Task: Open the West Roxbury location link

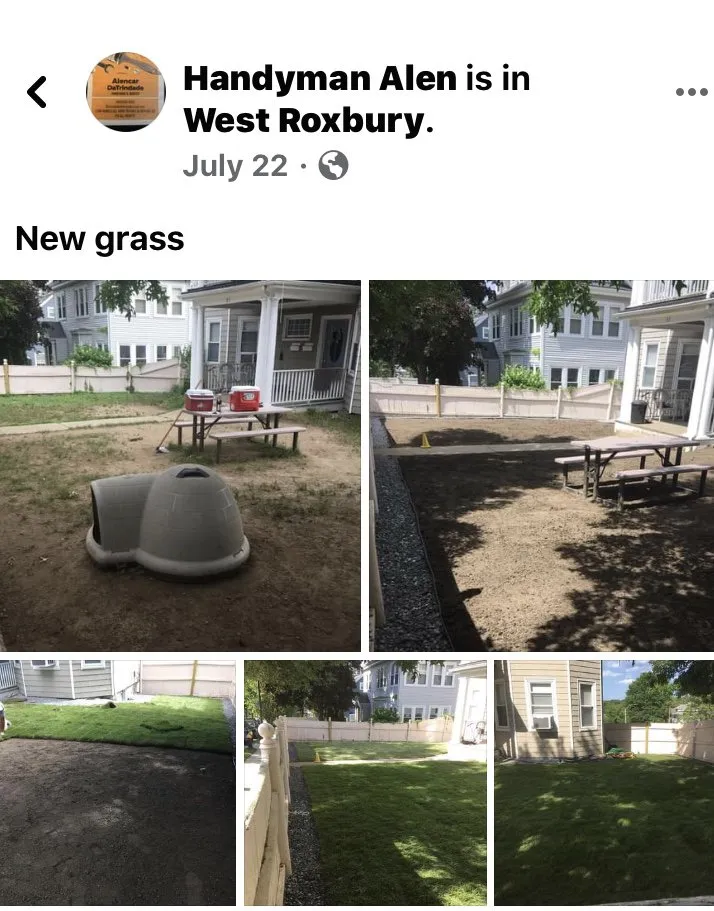Action: point(303,121)
